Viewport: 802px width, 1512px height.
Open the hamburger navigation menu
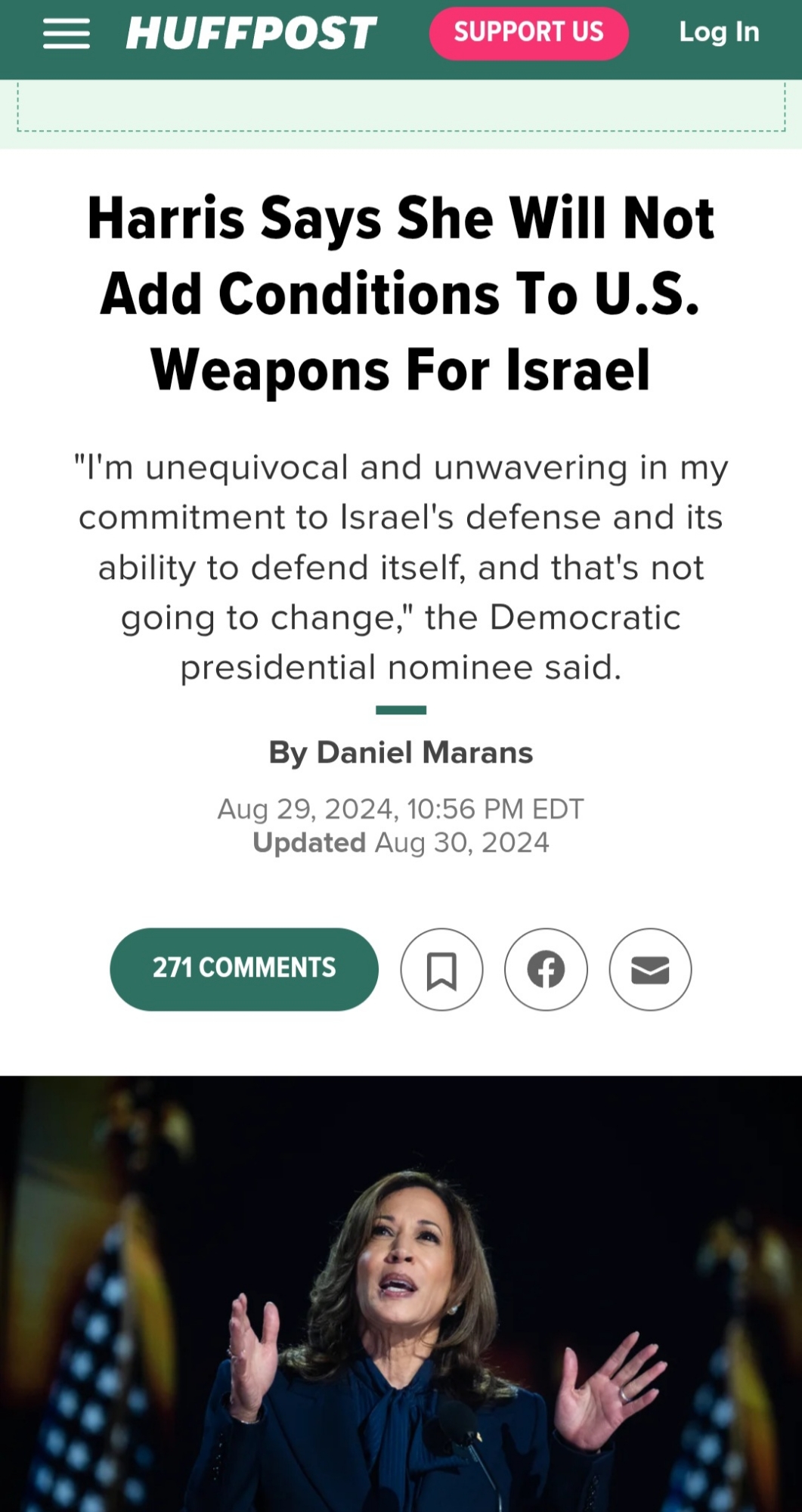click(x=67, y=33)
